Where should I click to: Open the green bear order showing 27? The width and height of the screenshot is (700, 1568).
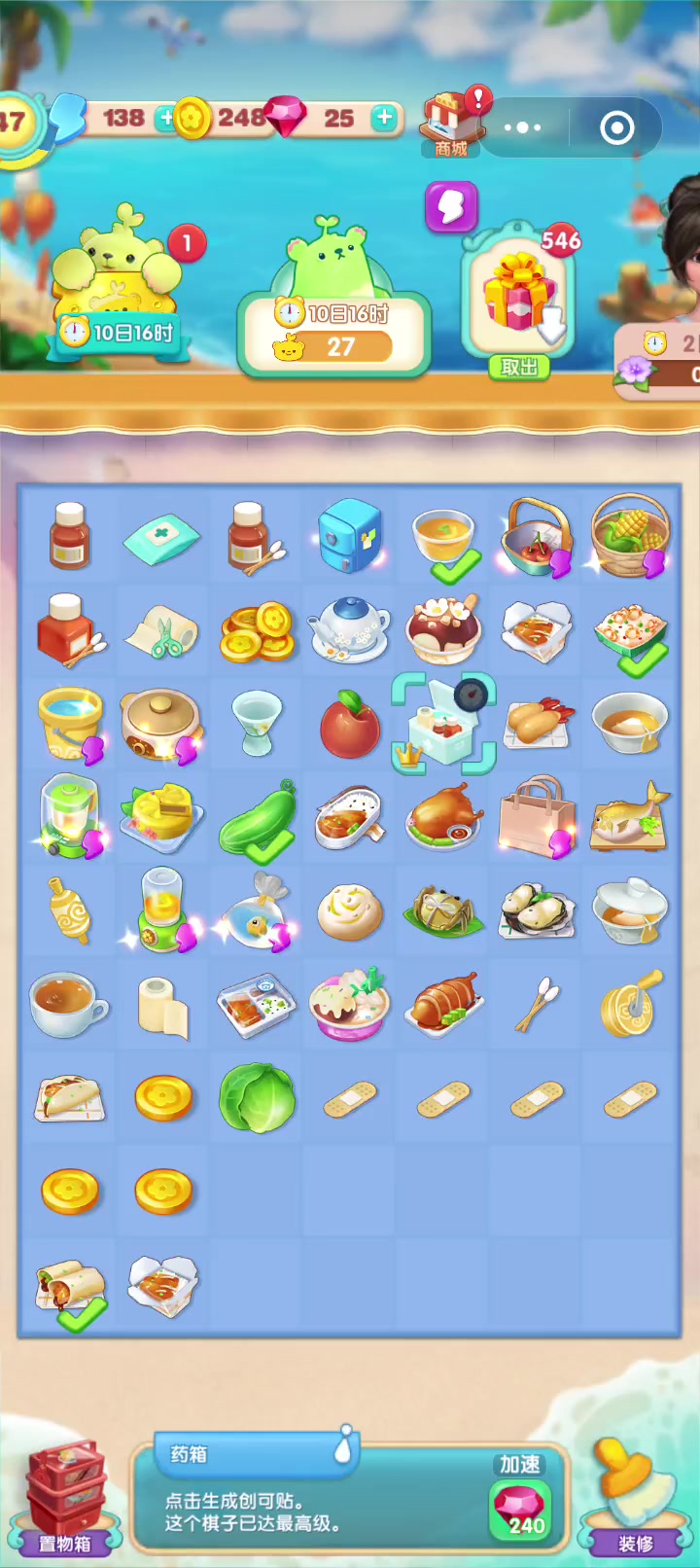[335, 297]
